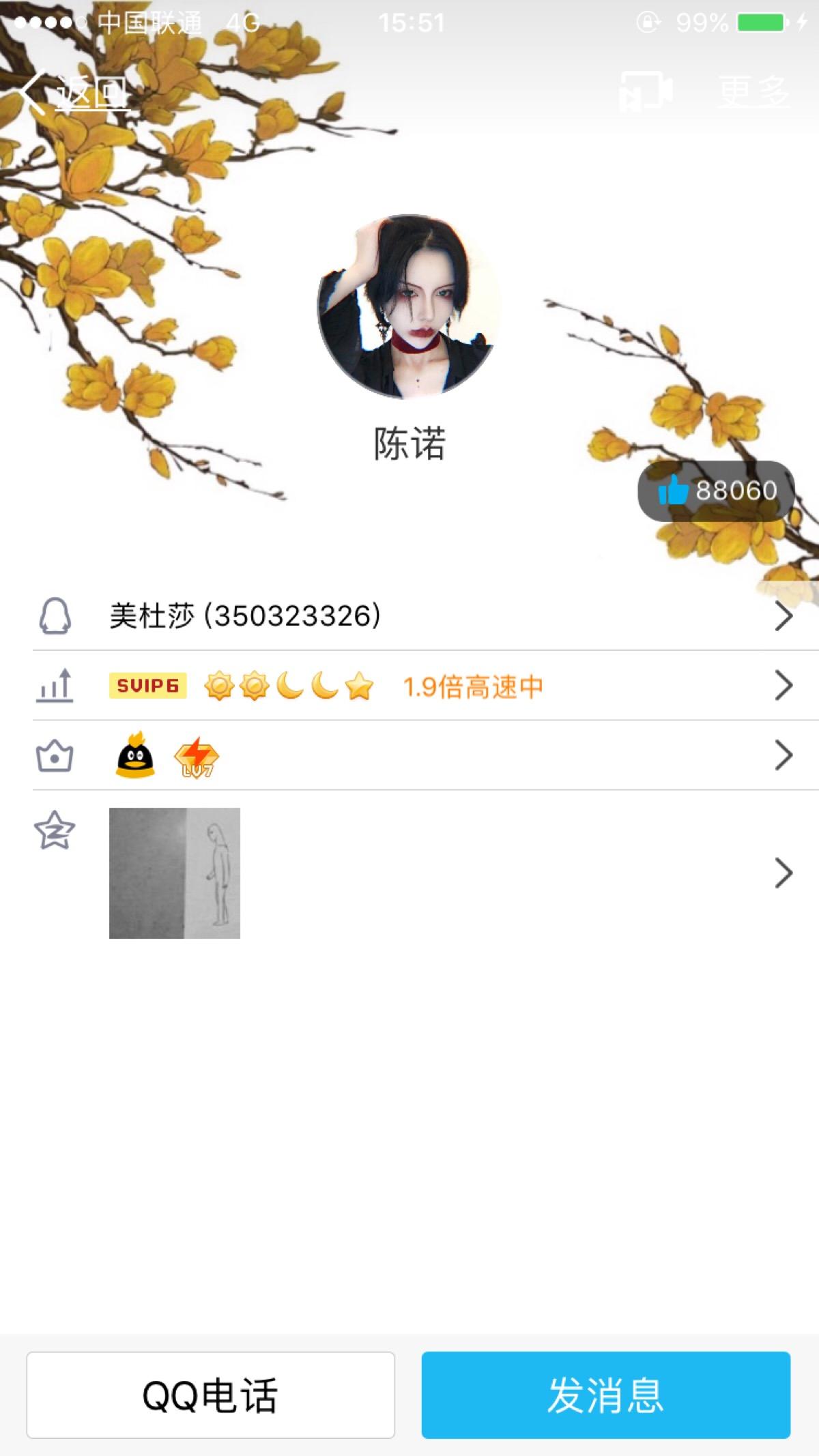Like the profile via the thumbs-up 88060
Image resolution: width=819 pixels, height=1456 pixels.
tap(716, 491)
